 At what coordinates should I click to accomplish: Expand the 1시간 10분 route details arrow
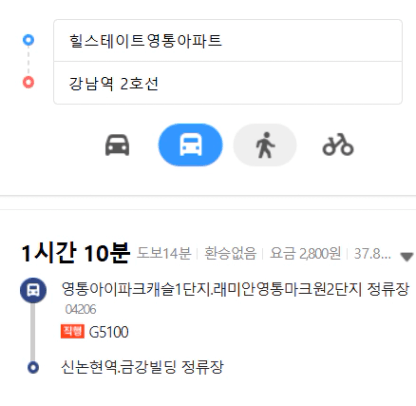click(407, 257)
